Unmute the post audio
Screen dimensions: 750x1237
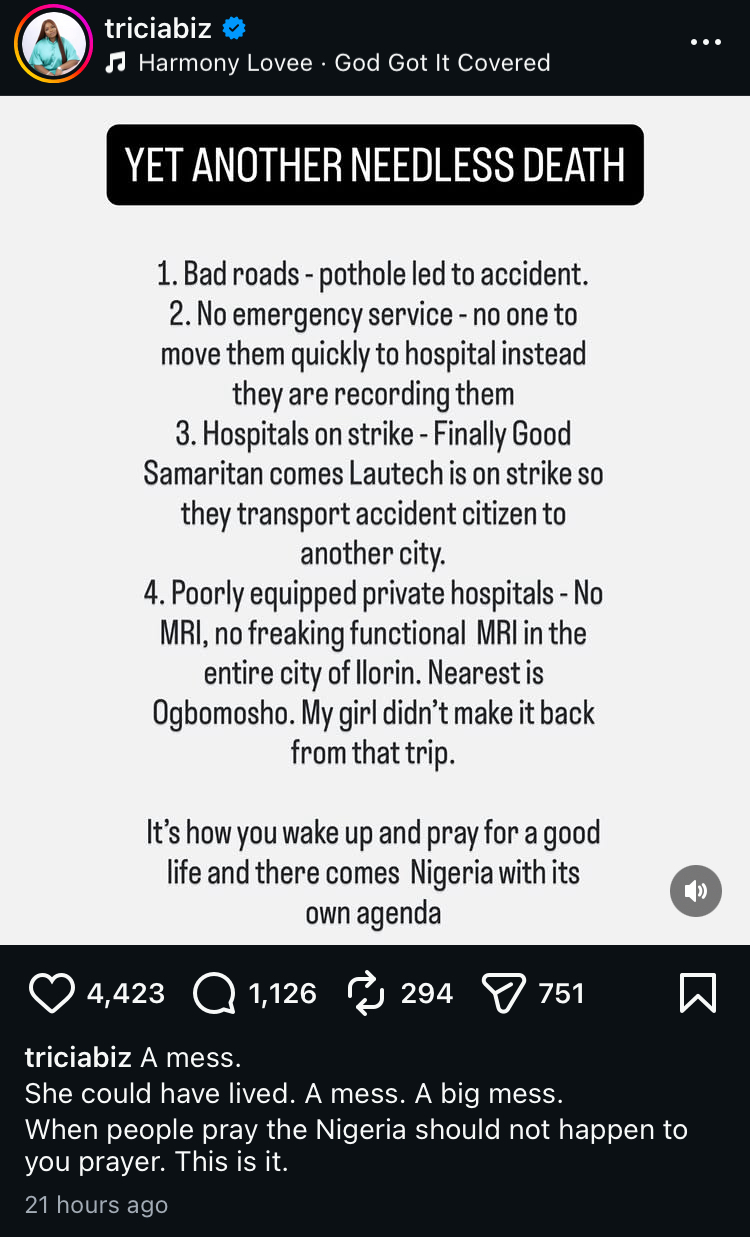696,890
